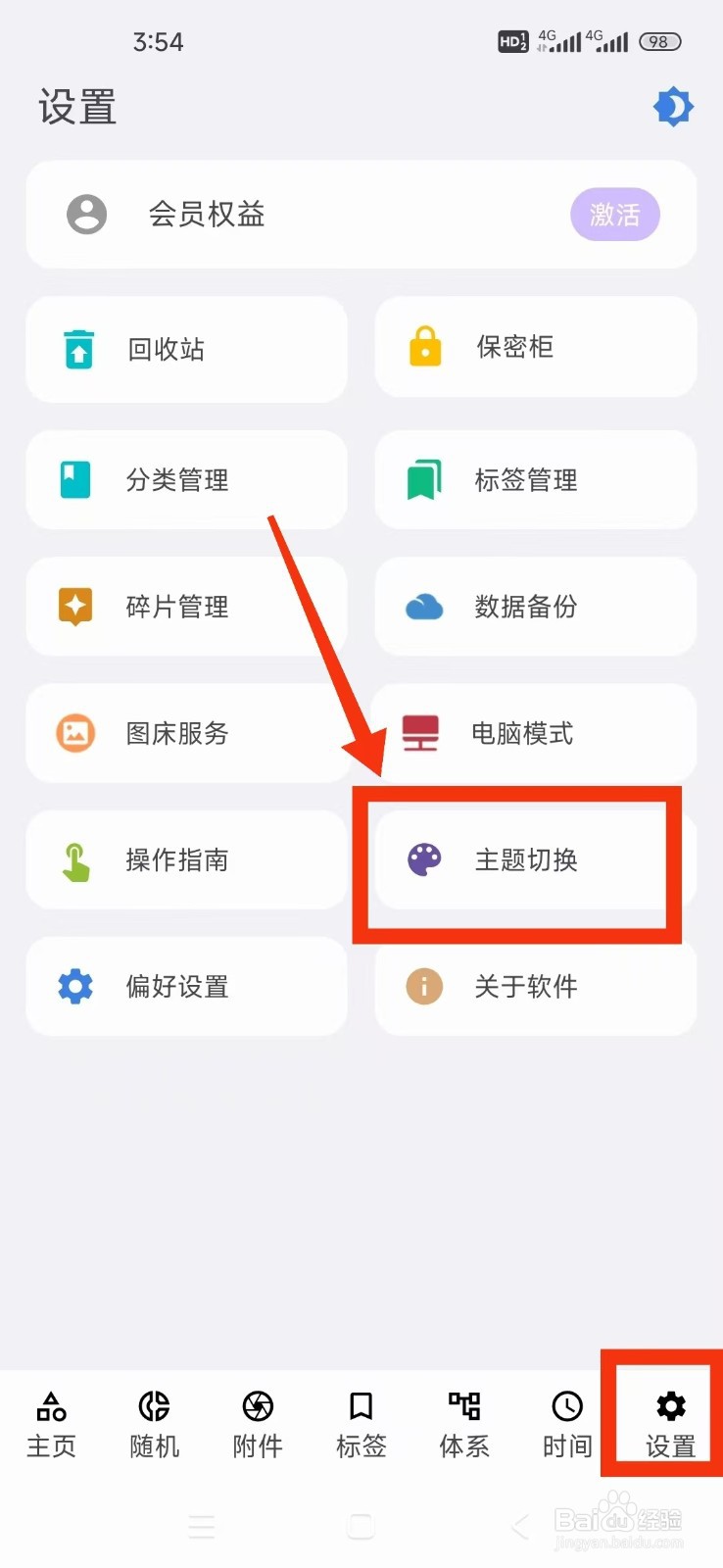Image resolution: width=723 pixels, height=1568 pixels.
Task: Open 偏好设置 preferences gear icon
Action: 76,987
